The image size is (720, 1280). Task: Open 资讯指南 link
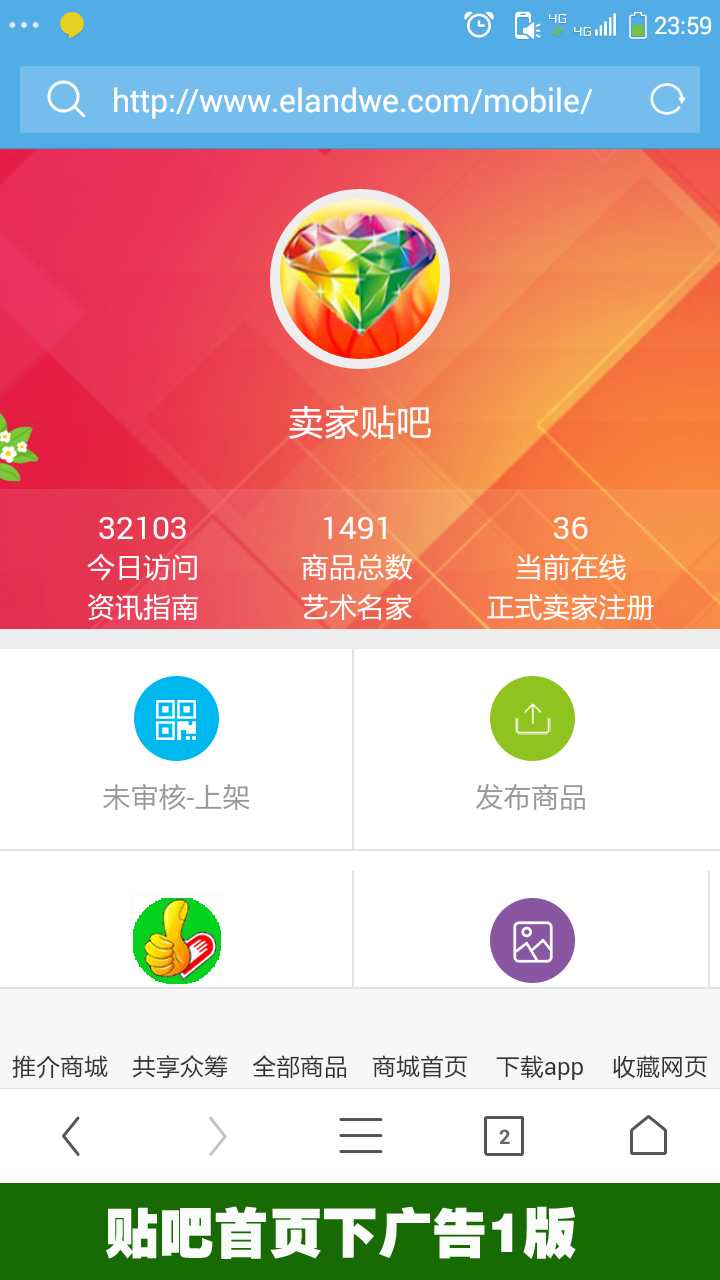[x=142, y=608]
